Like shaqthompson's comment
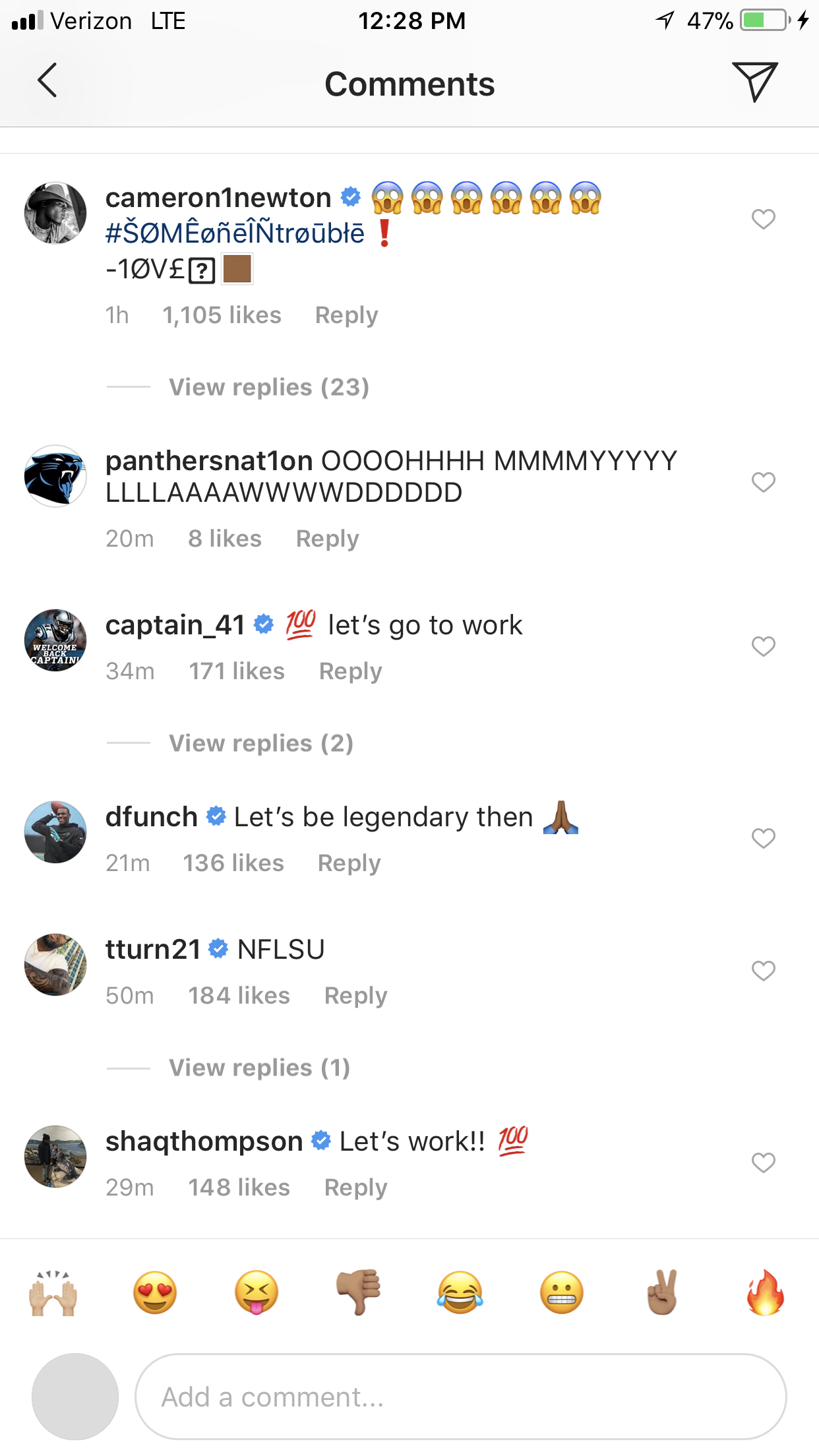This screenshot has width=819, height=1456. coord(764,1163)
